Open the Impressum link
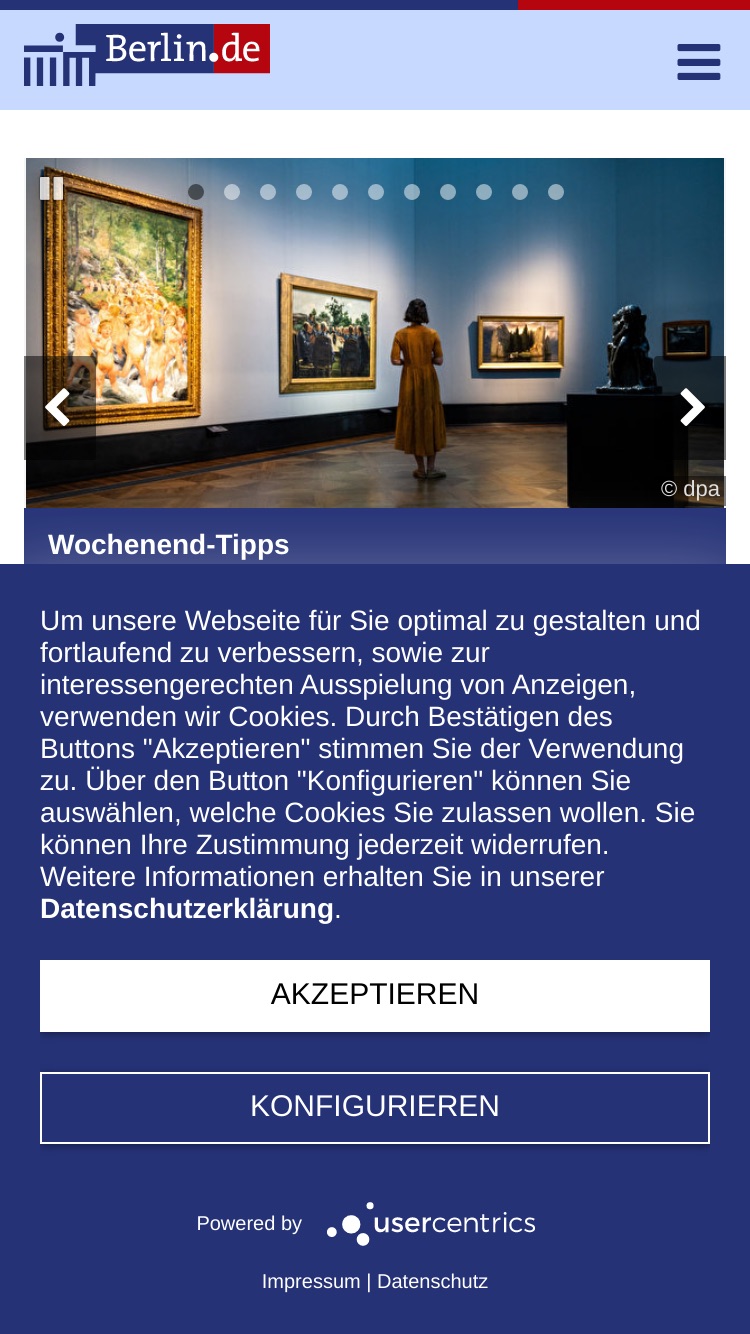The image size is (750, 1334). click(311, 1281)
